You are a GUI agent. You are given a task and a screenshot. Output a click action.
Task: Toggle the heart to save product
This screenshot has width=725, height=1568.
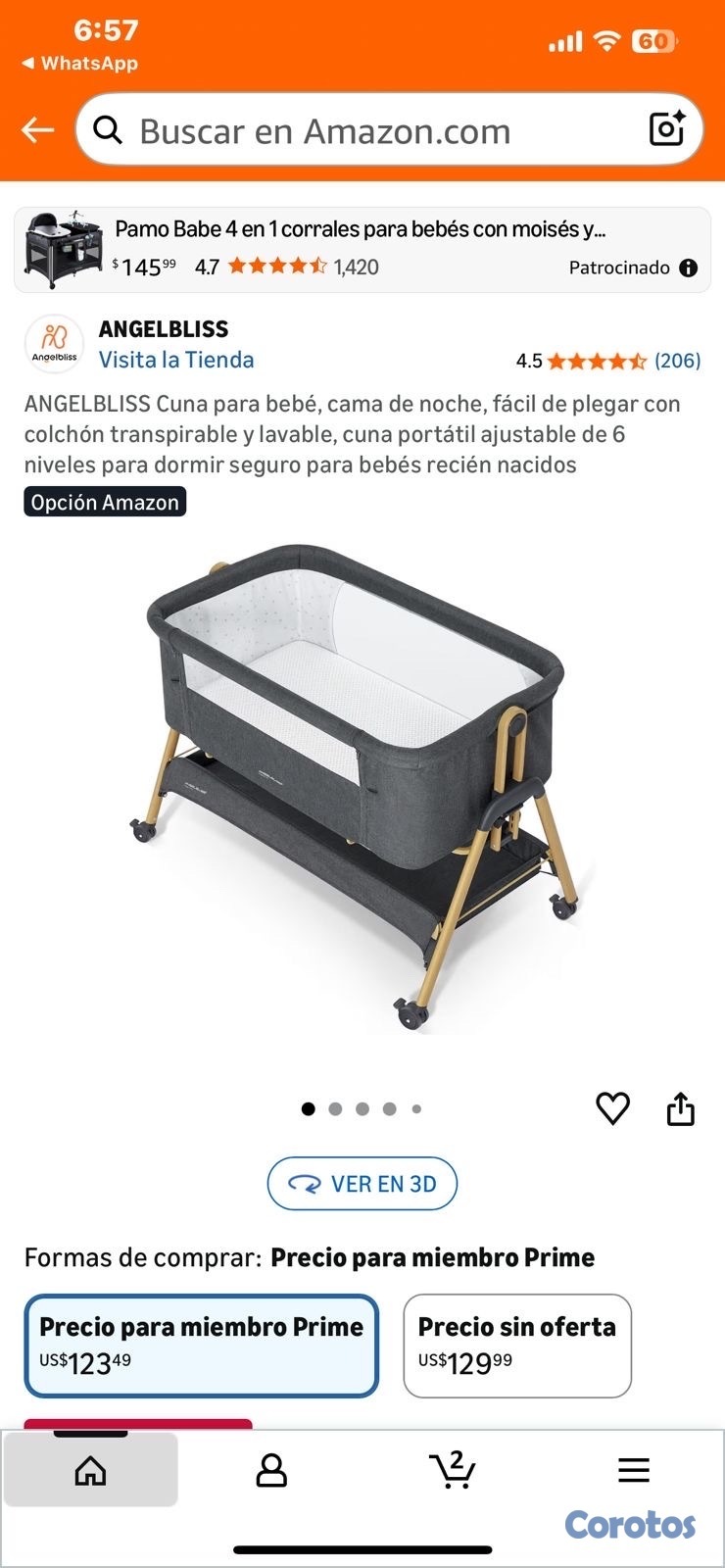coord(612,1108)
